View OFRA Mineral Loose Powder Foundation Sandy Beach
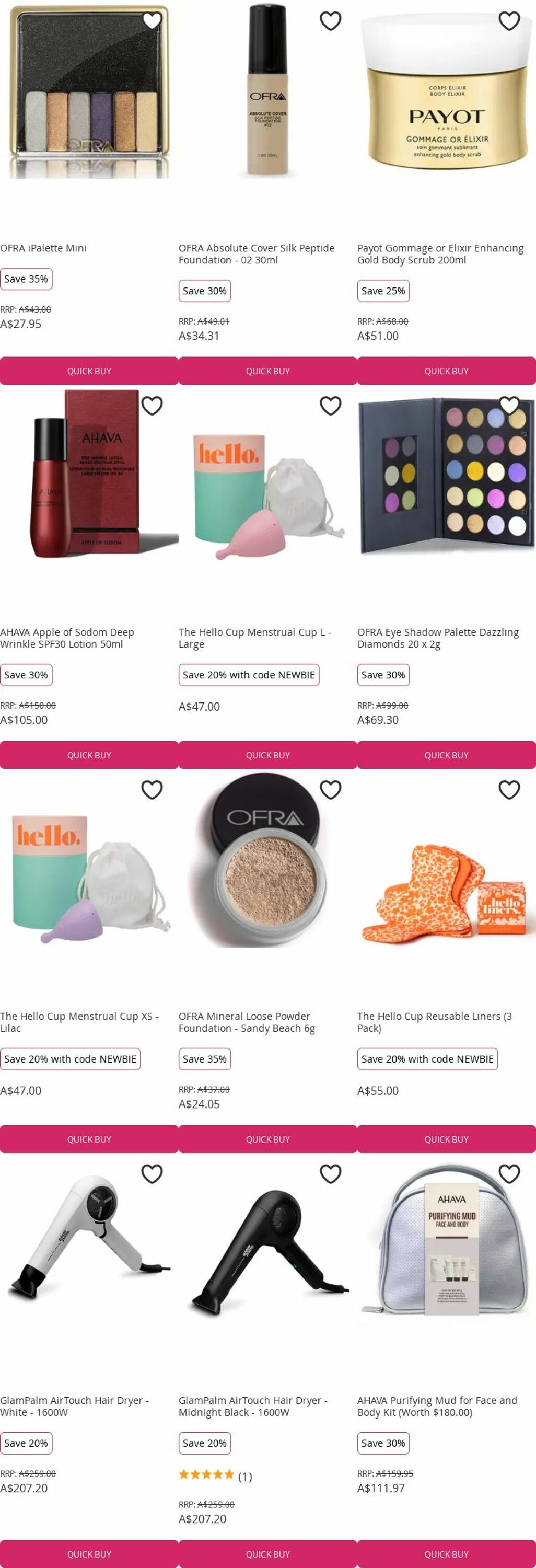Screen dimensions: 536x1568 (247, 1021)
